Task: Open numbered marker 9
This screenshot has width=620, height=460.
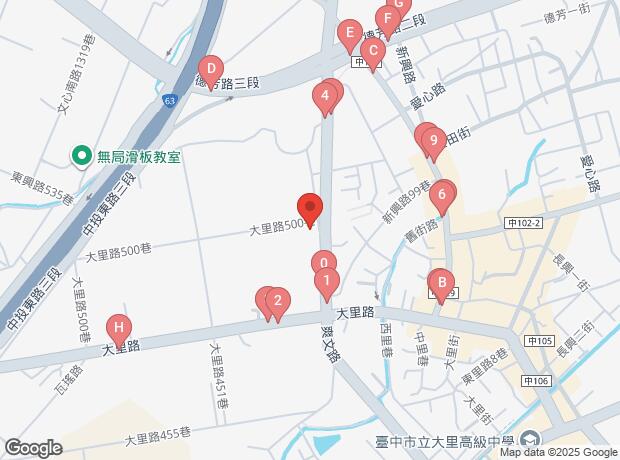Action: (432, 142)
